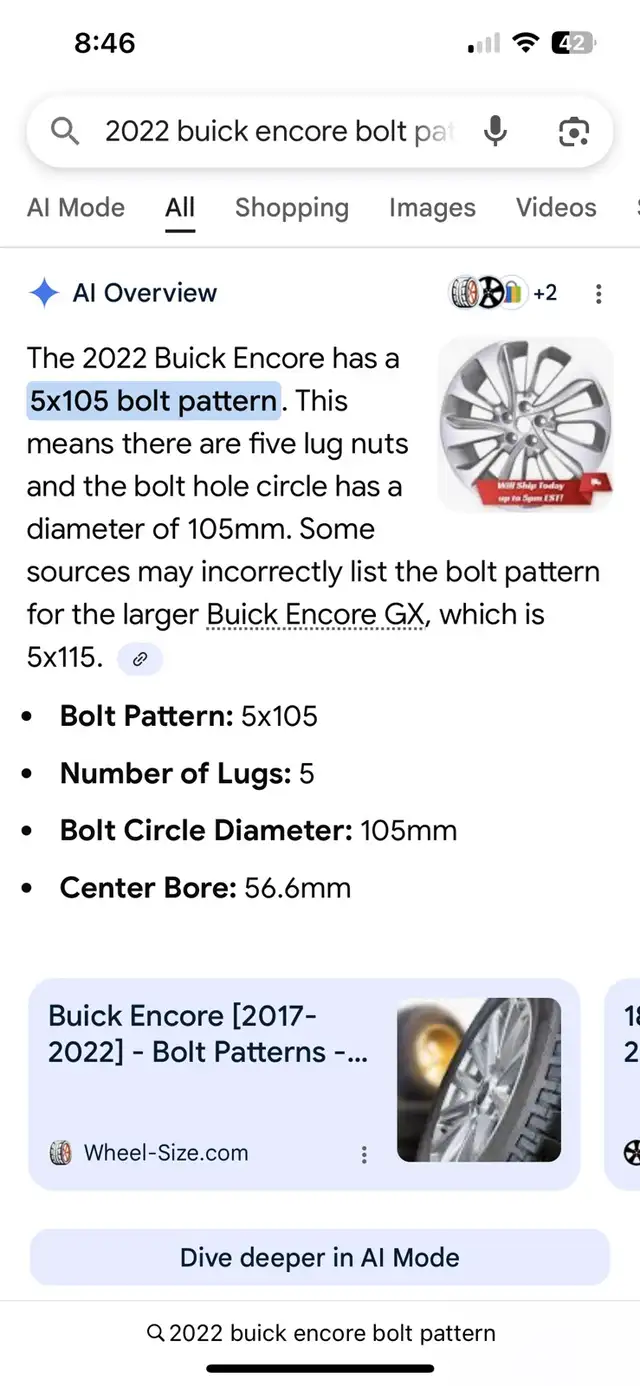Tap the bottom address bar search query

tap(320, 1333)
